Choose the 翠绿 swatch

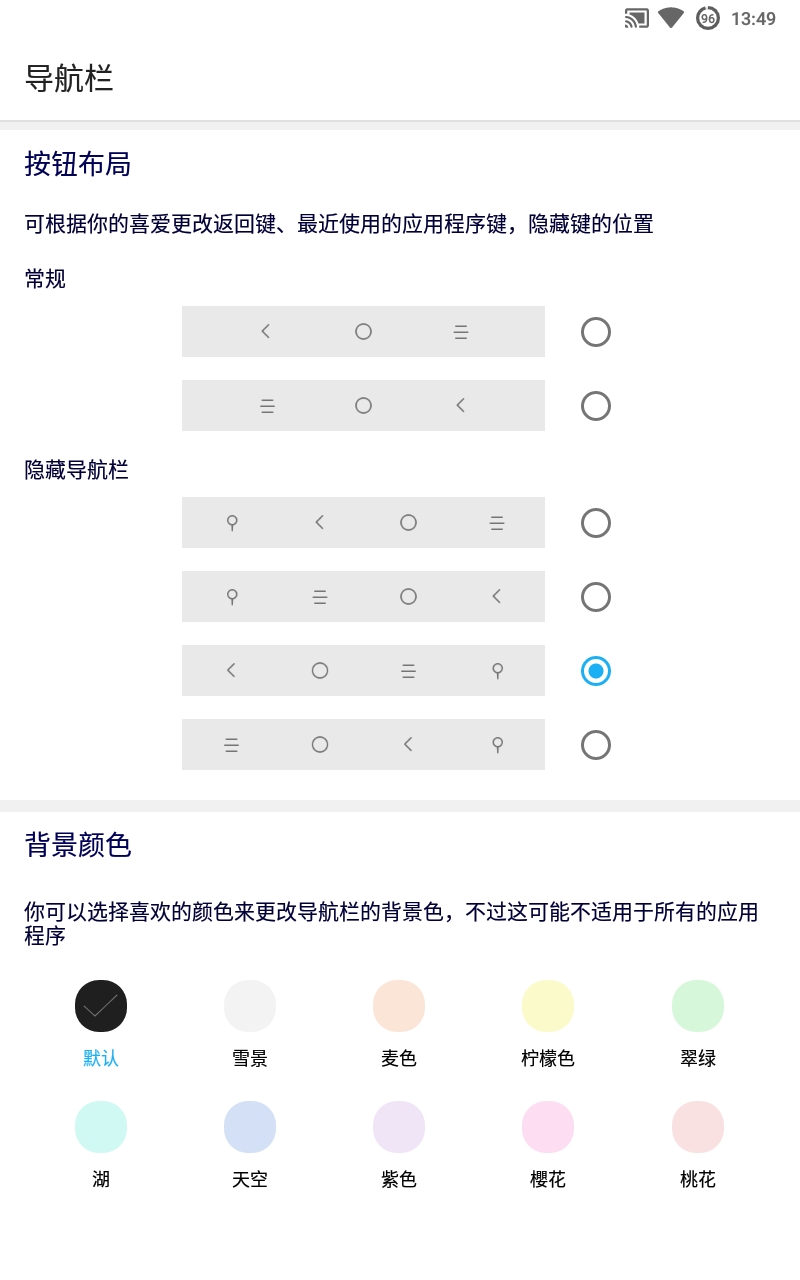698,1006
